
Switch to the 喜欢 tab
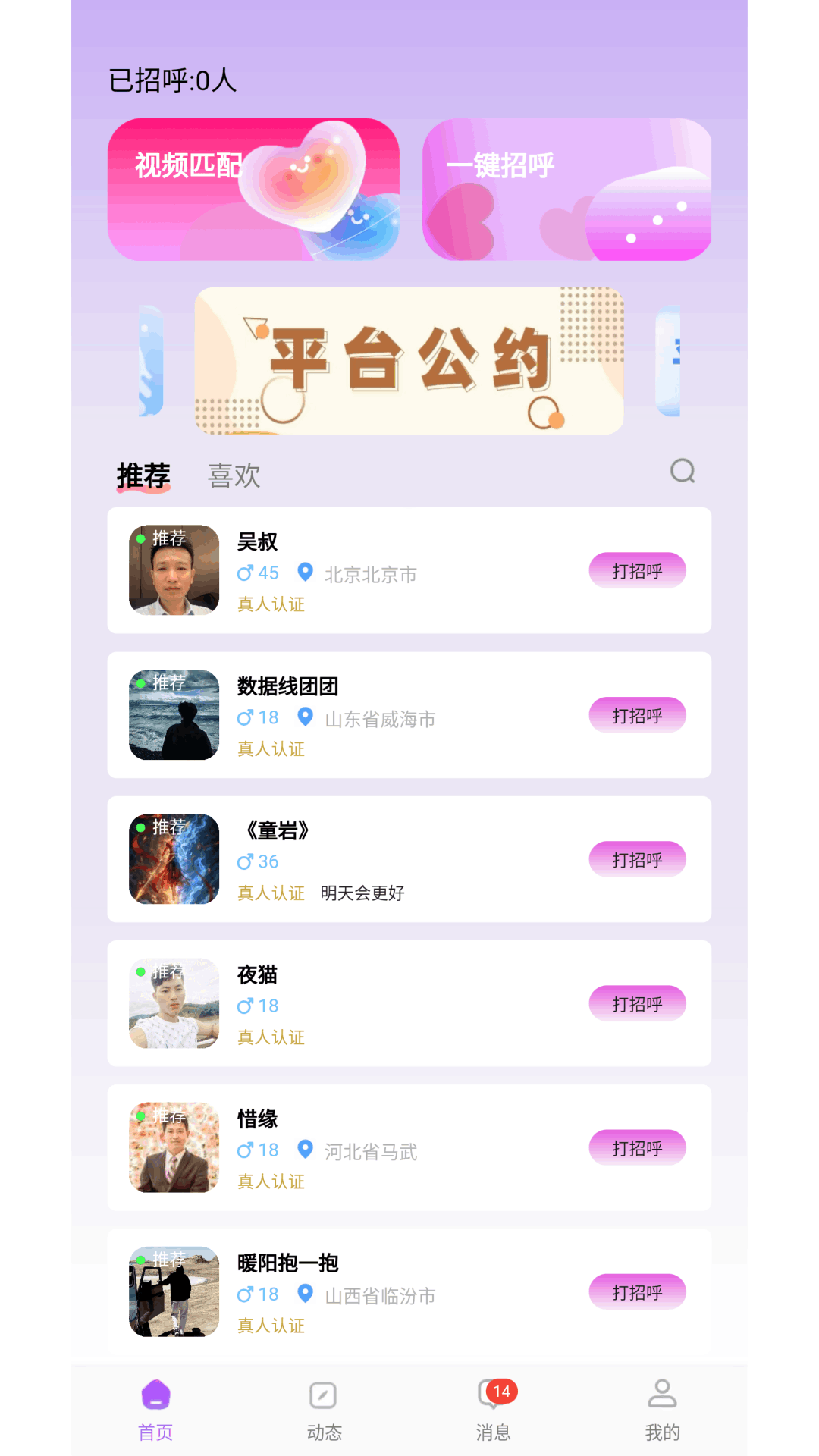coord(234,475)
